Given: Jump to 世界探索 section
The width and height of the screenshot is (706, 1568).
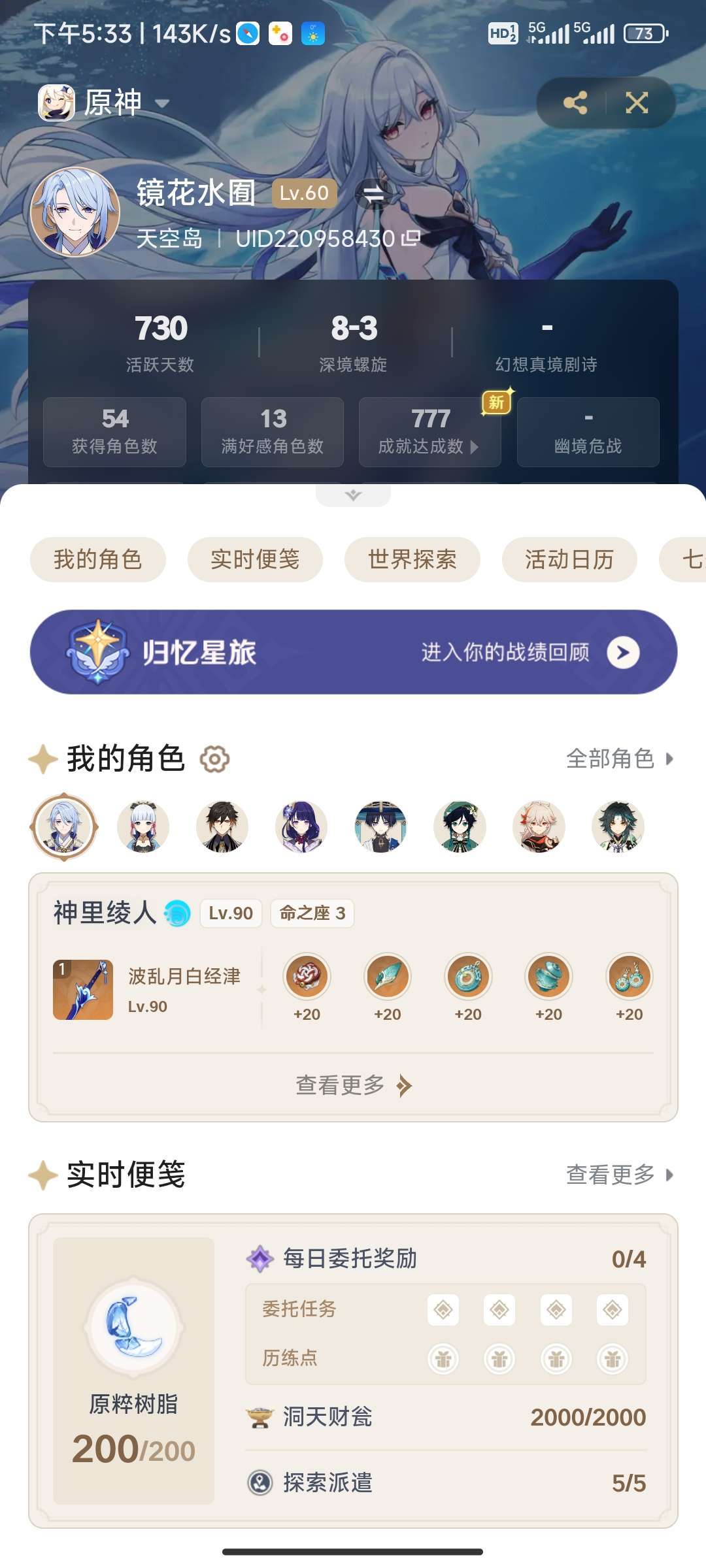Looking at the screenshot, I should (x=412, y=559).
